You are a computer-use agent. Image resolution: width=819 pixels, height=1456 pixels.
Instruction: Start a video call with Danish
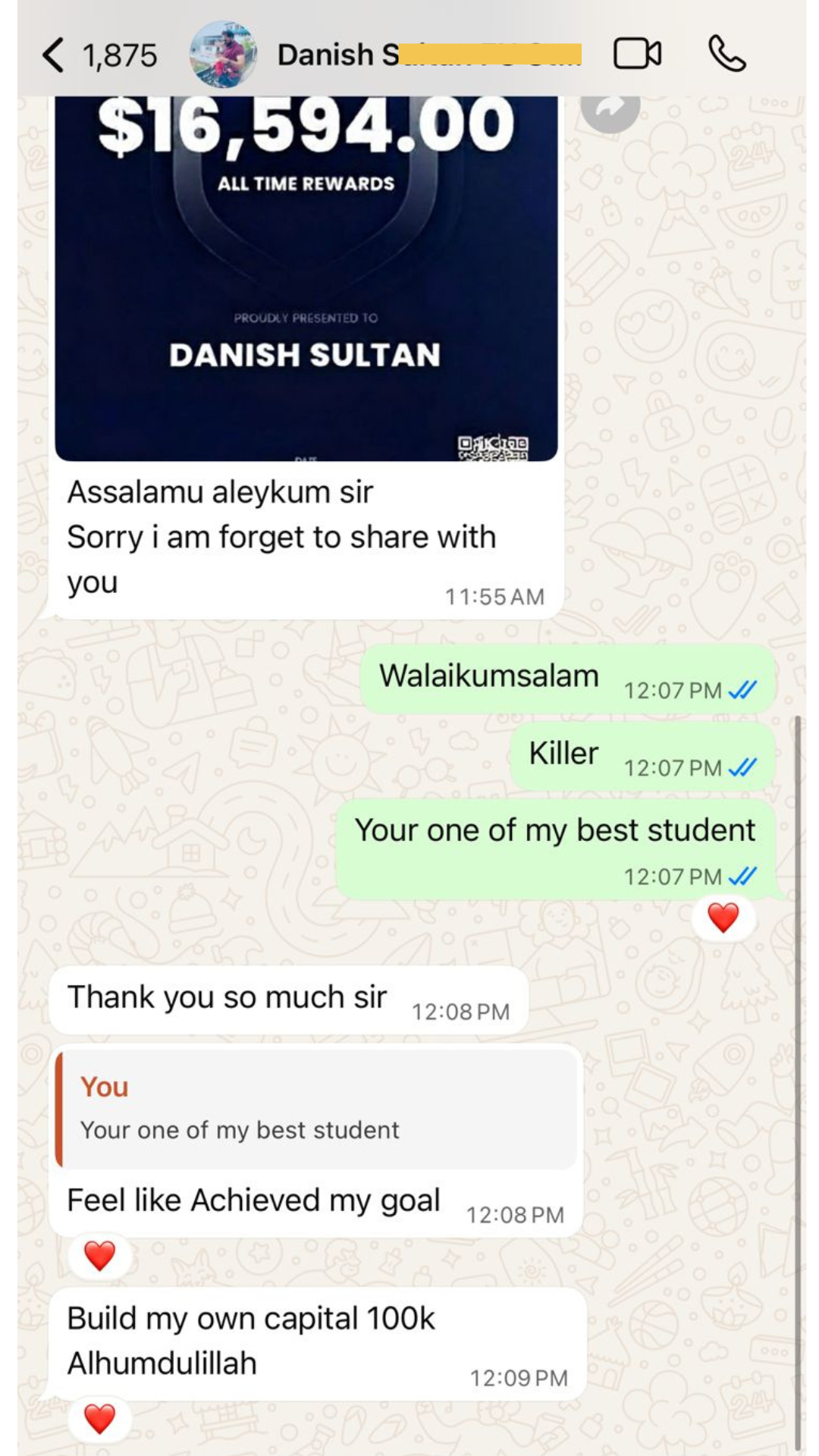(x=637, y=55)
